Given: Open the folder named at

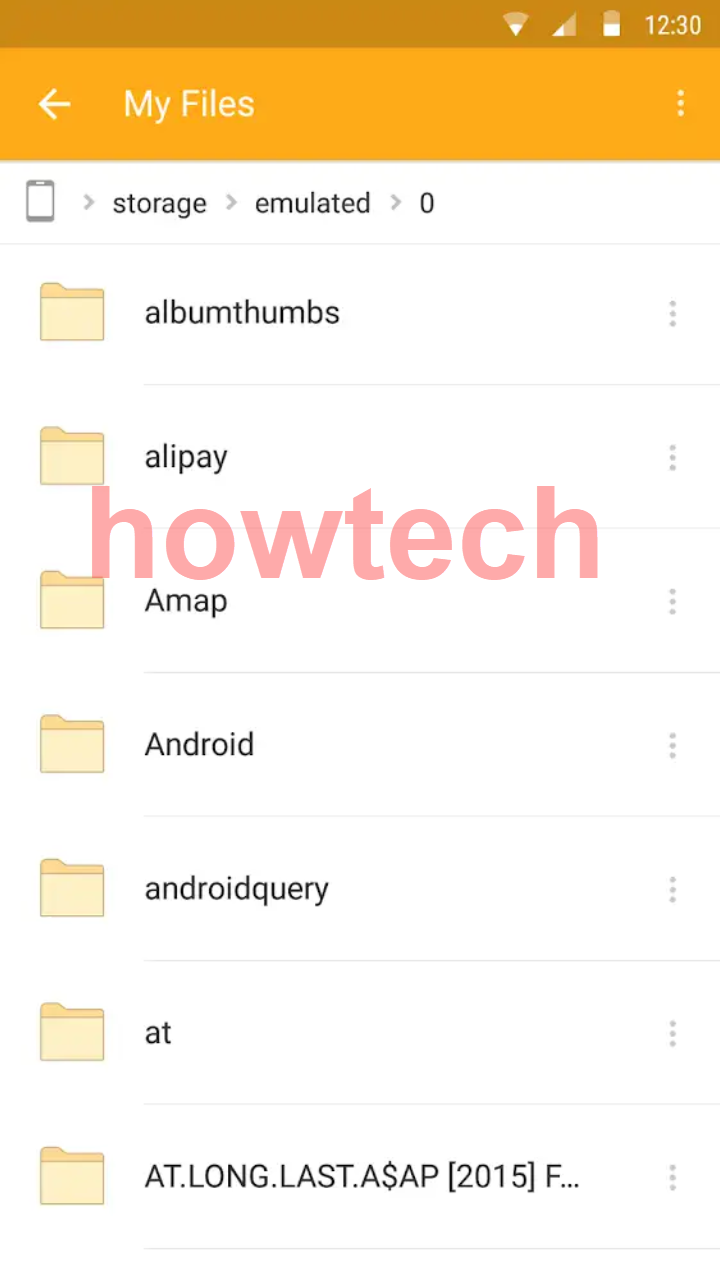Looking at the screenshot, I should [x=158, y=1033].
